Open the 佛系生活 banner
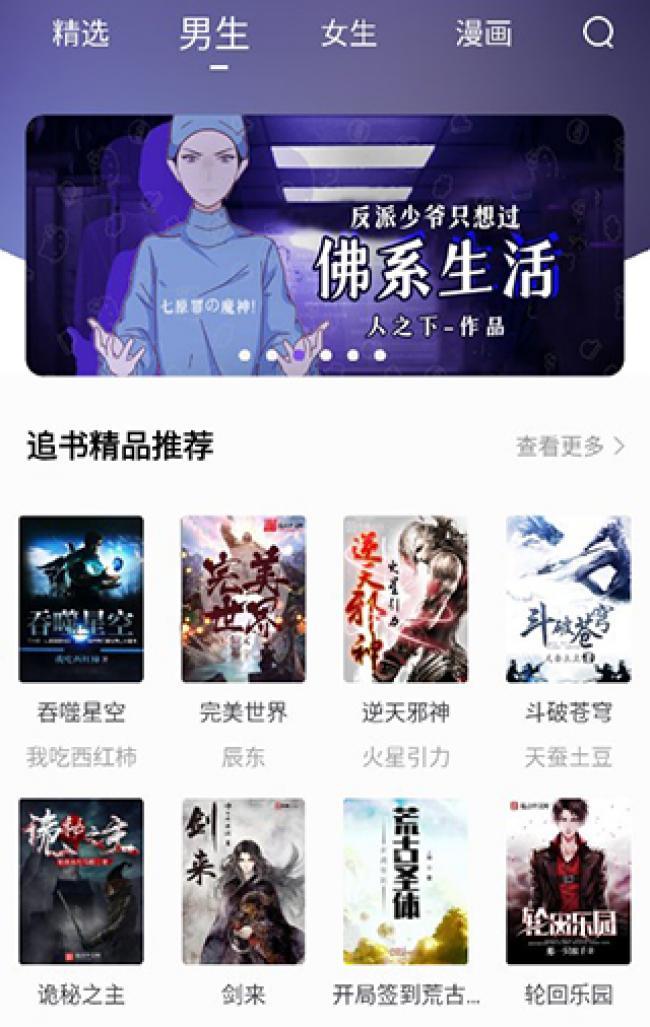This screenshot has width=650, height=1027. pyautogui.click(x=325, y=245)
